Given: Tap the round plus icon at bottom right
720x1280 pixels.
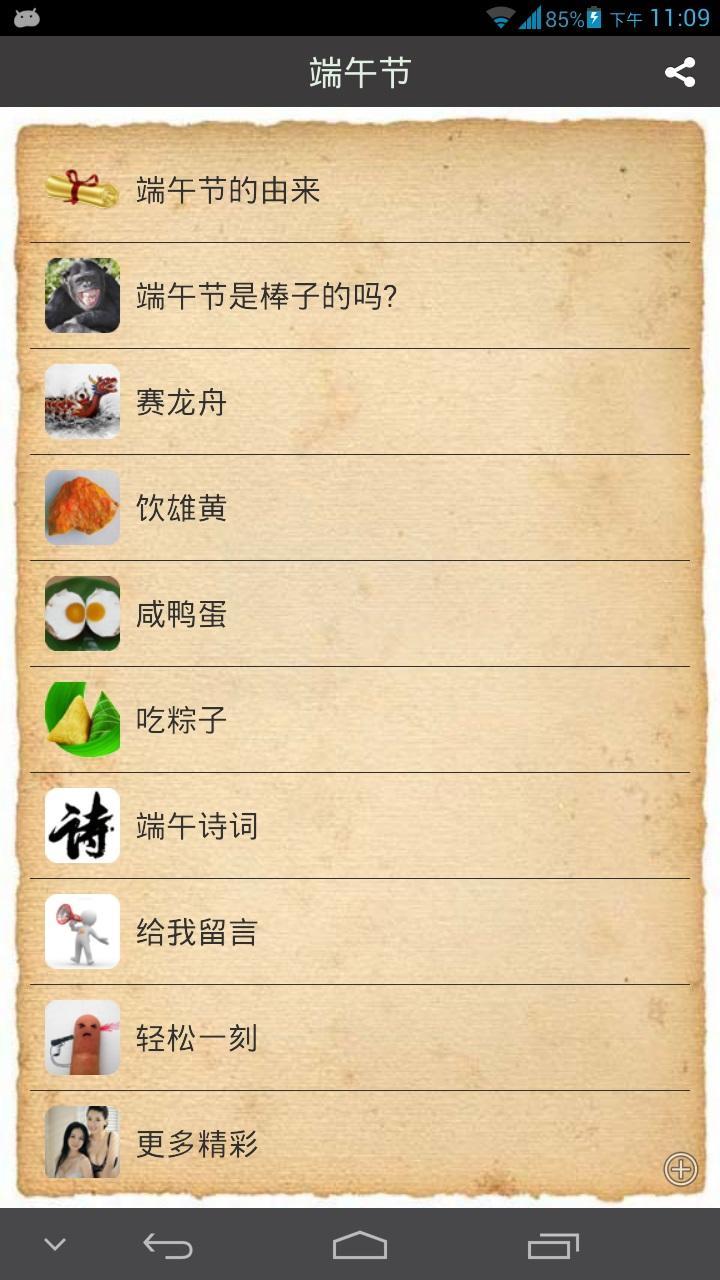Looking at the screenshot, I should coord(681,1168).
